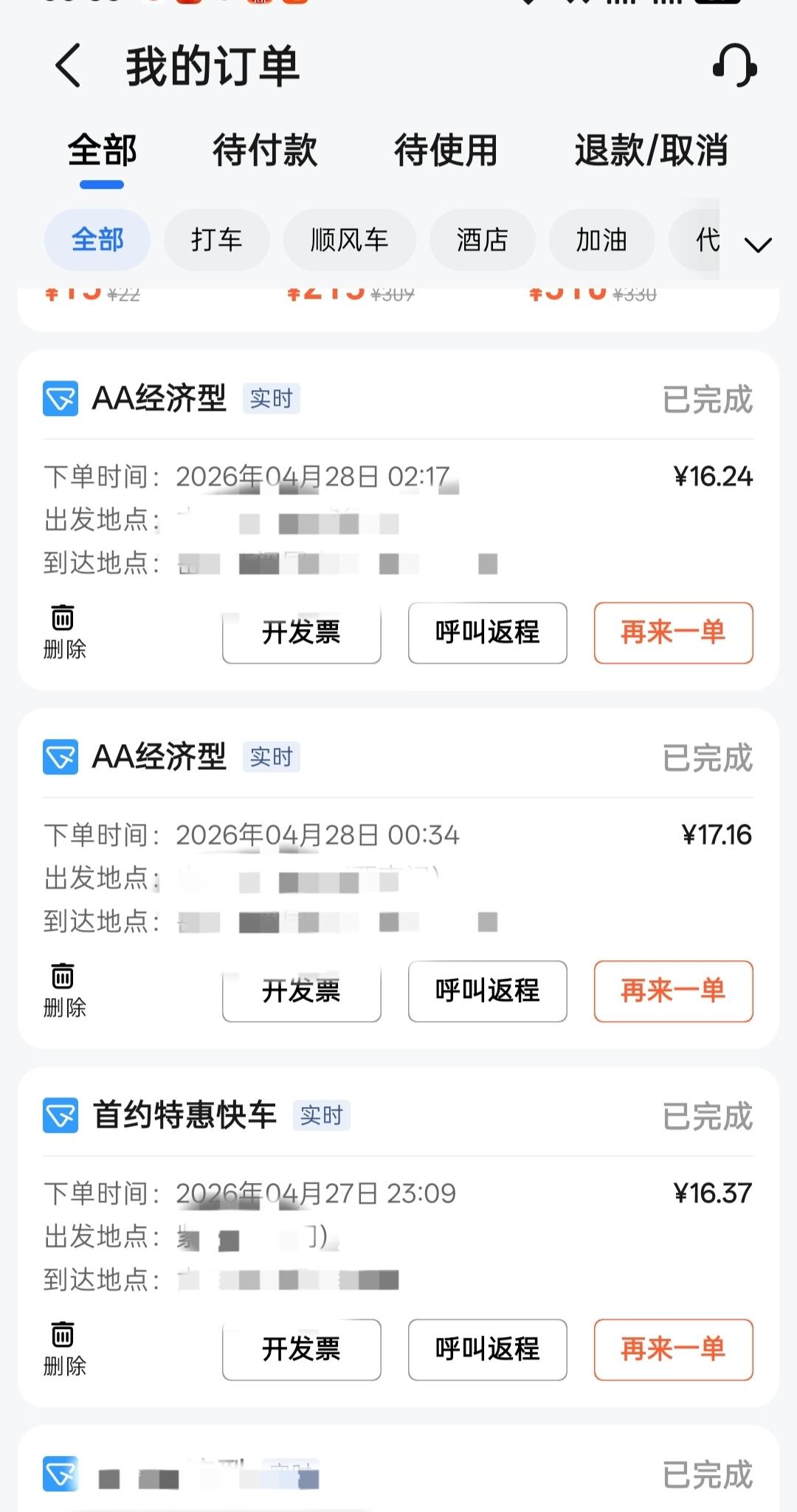This screenshot has width=797, height=1512.
Task: Select the 顺风车 filter chip
Action: tap(348, 240)
